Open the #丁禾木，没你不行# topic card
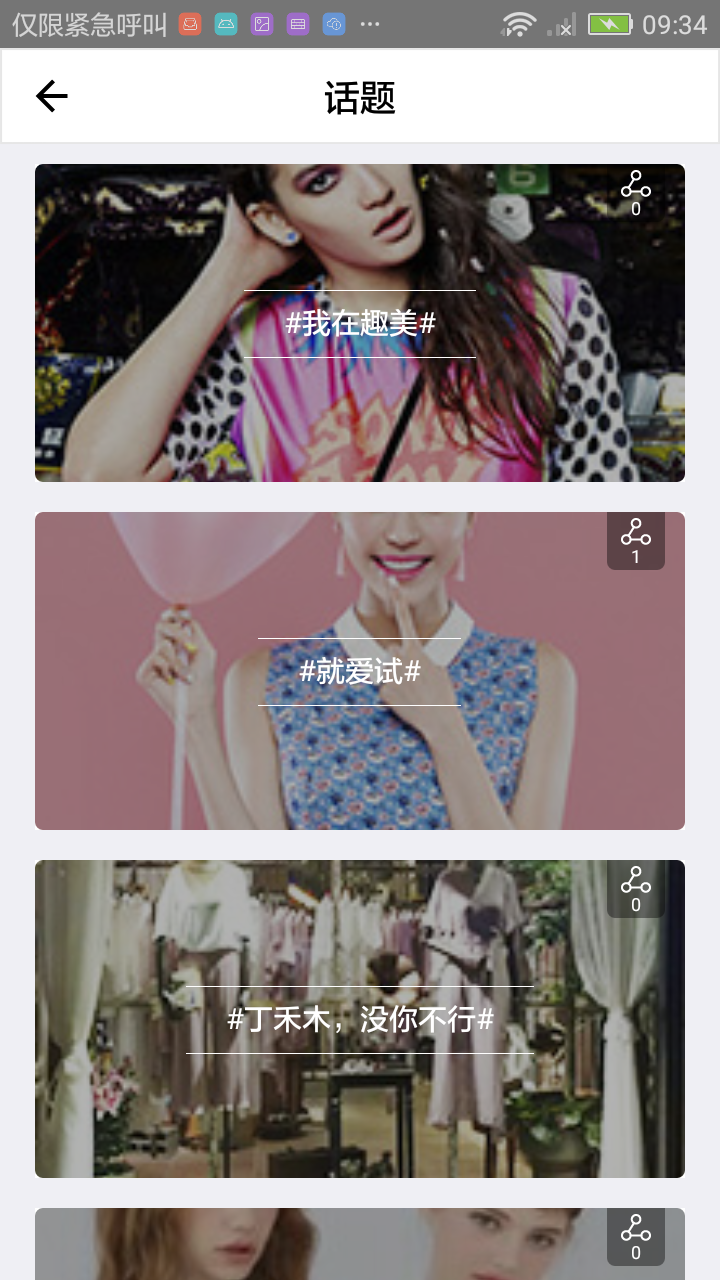This screenshot has height=1280, width=720. [360, 1019]
